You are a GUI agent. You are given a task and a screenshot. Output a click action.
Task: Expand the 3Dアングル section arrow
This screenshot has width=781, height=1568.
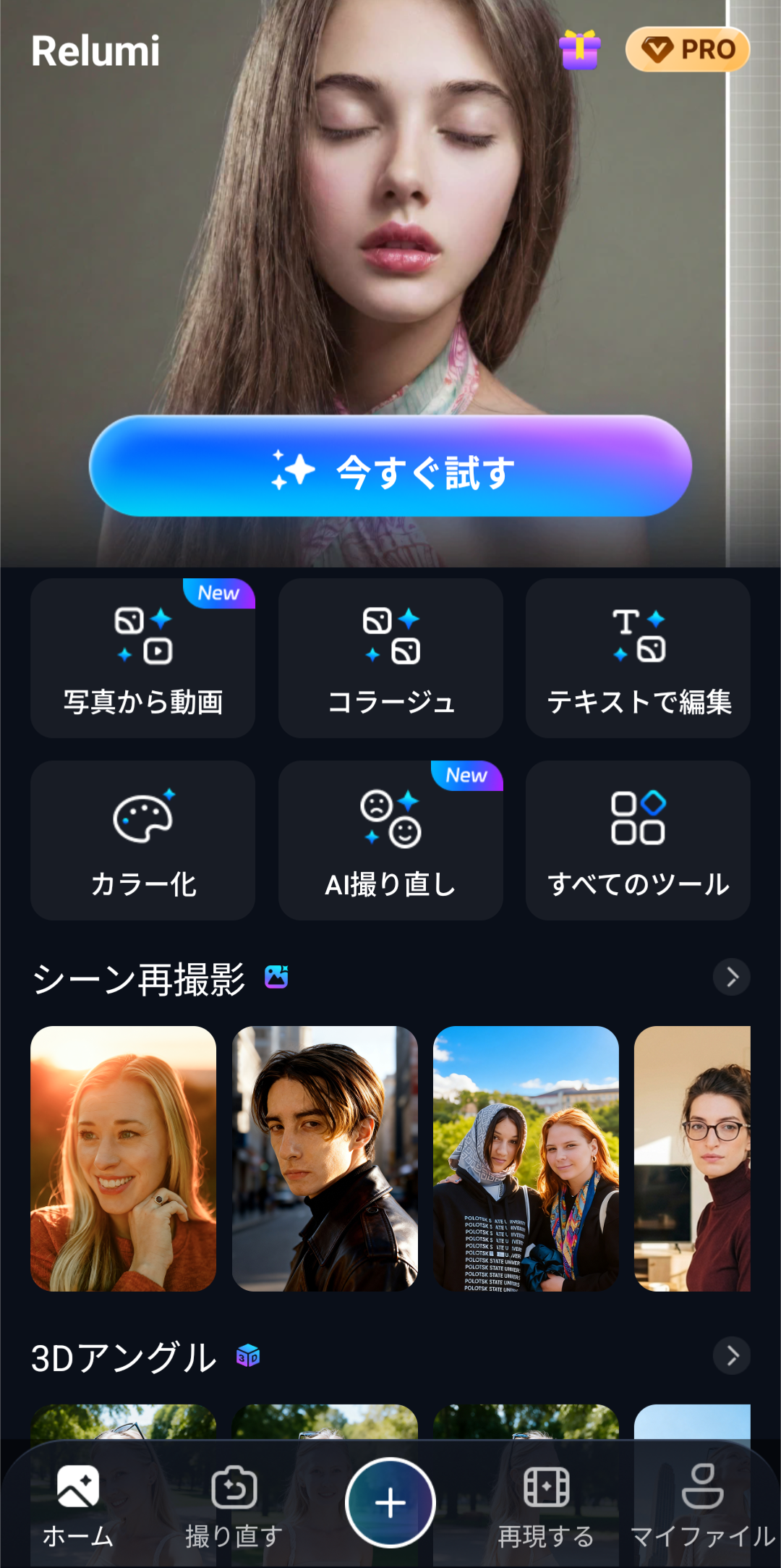pyautogui.click(x=732, y=1355)
